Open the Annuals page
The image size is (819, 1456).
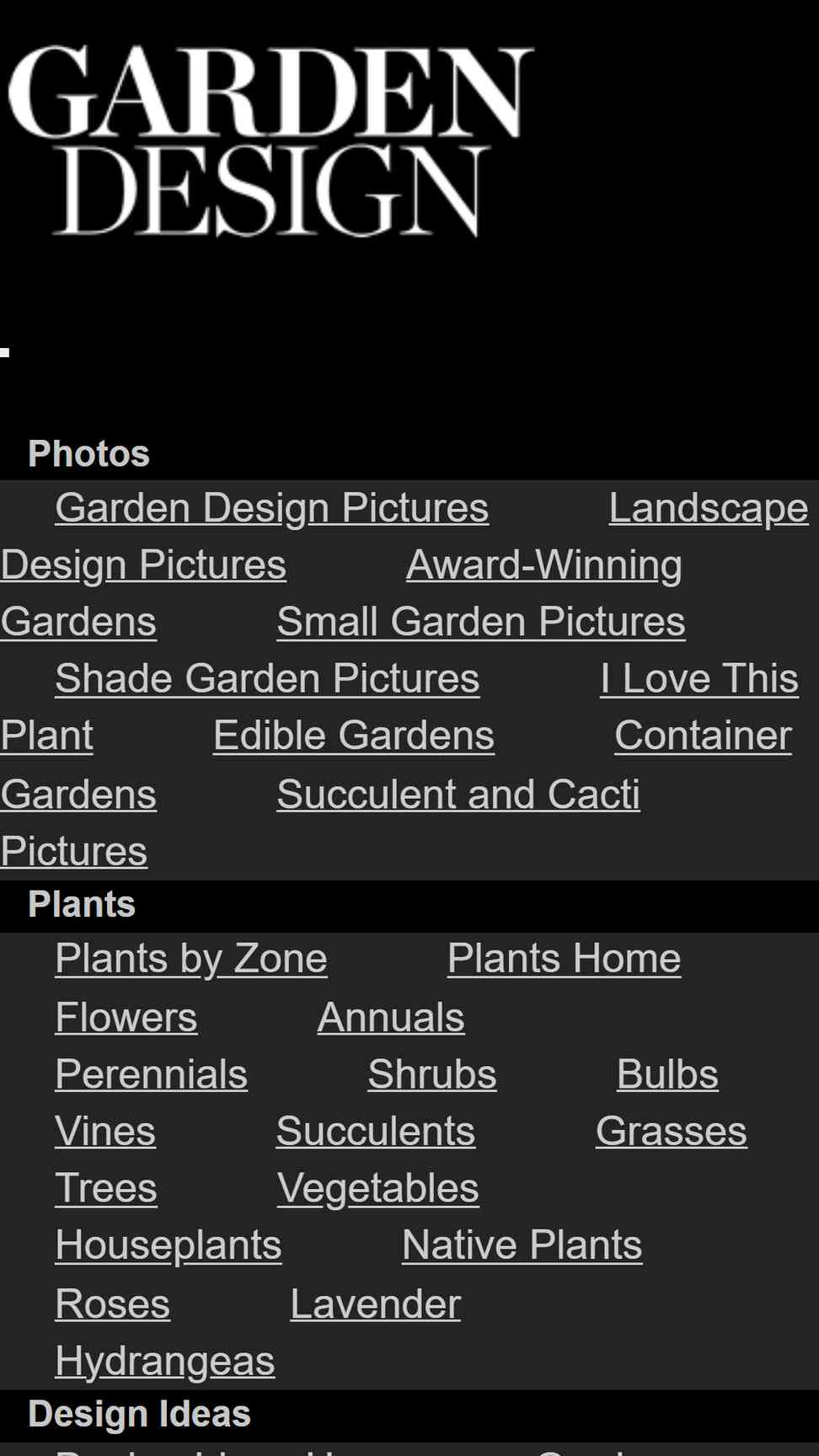[391, 1018]
